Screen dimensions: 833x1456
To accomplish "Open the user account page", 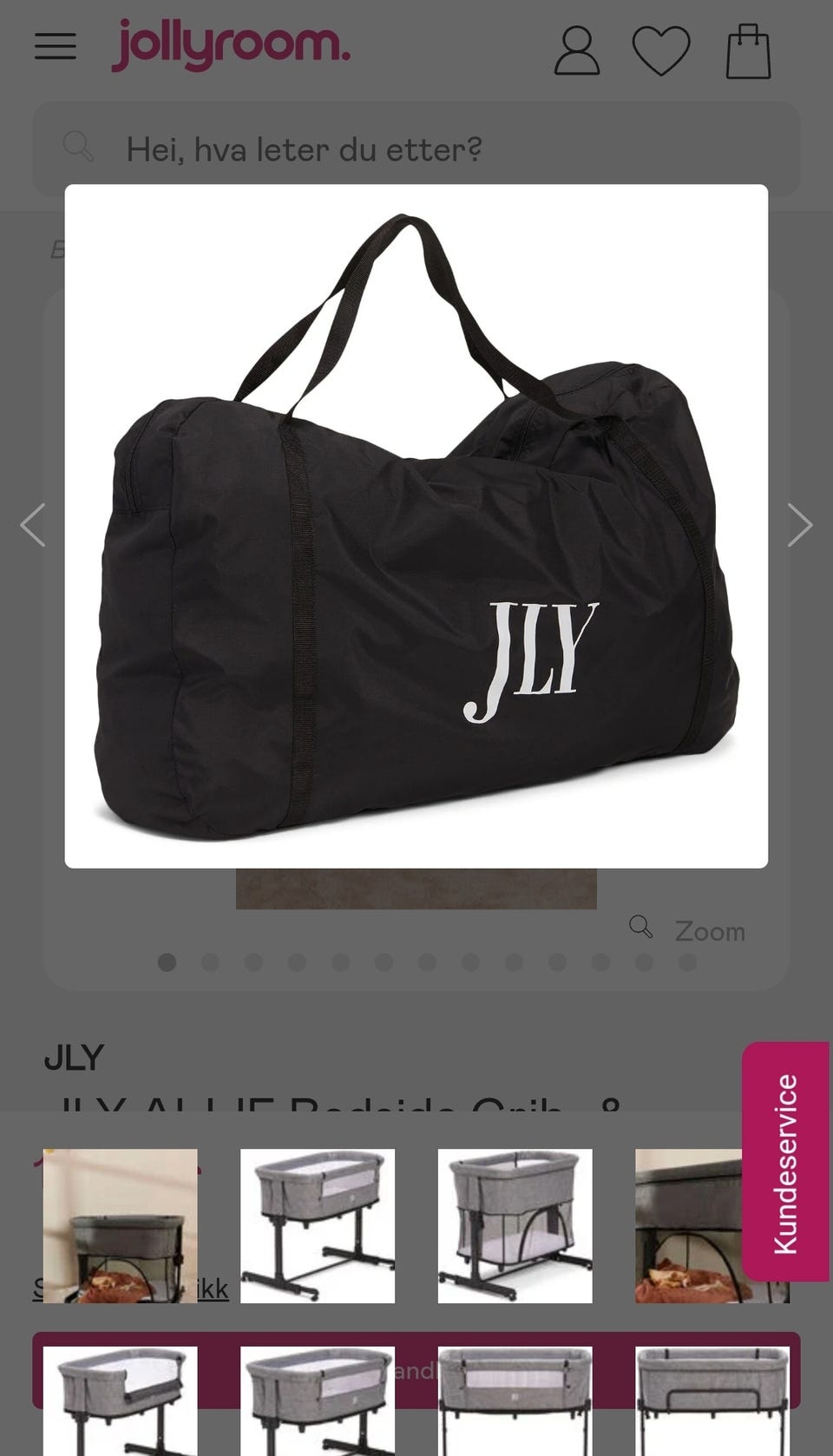I will (x=577, y=50).
